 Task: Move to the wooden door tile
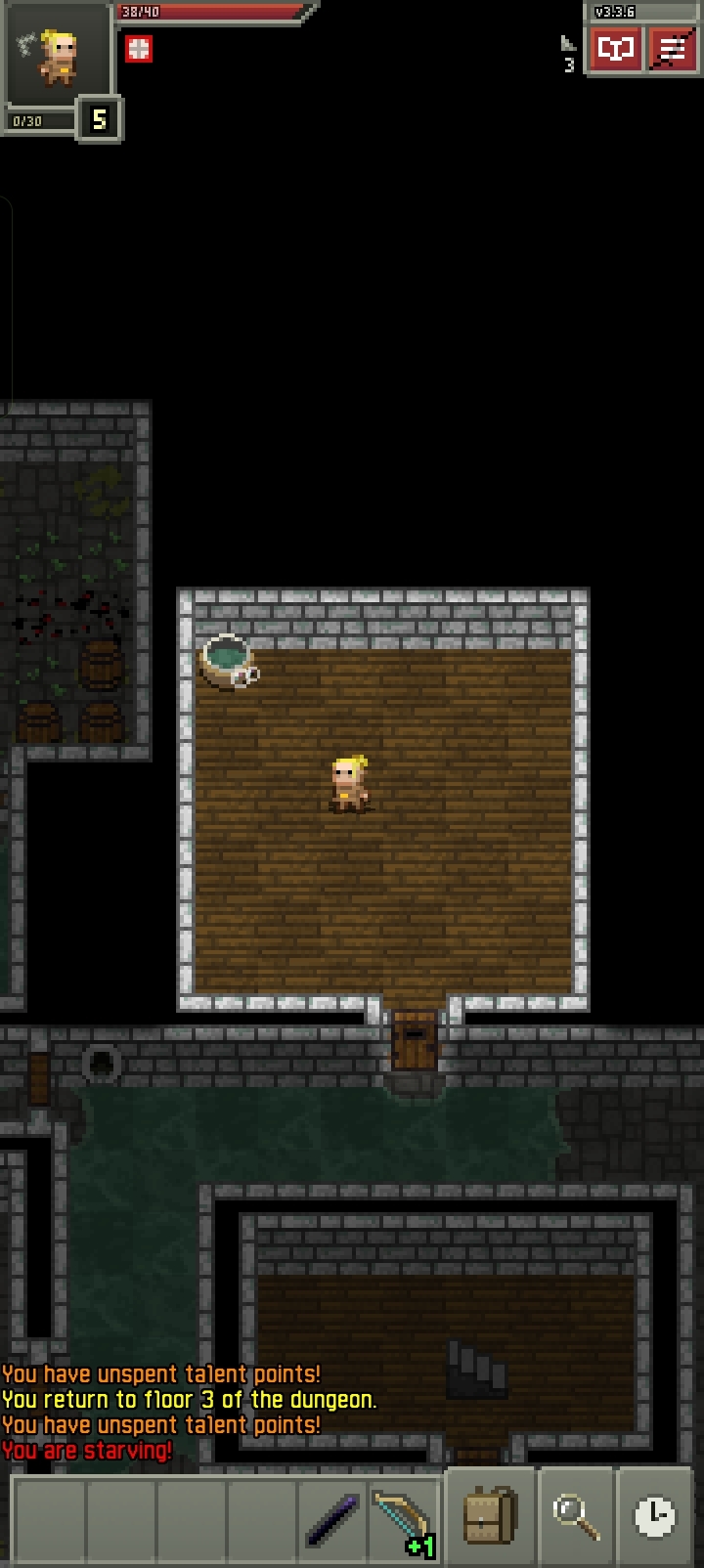click(415, 1041)
